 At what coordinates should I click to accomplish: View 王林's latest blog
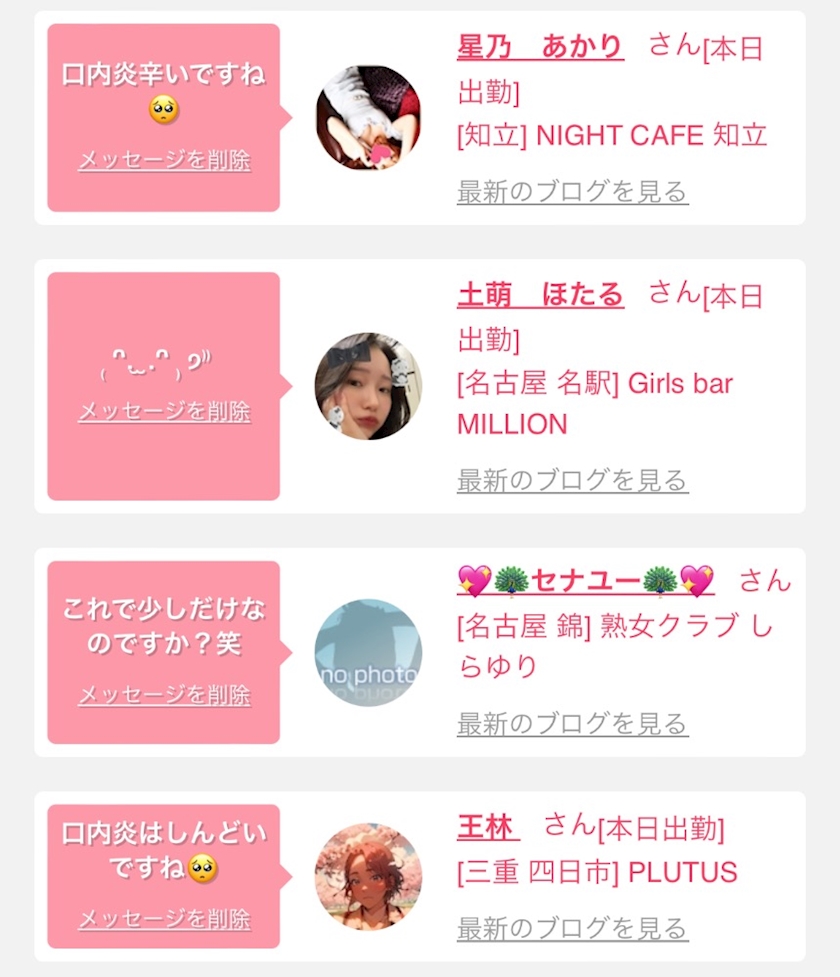coord(572,928)
